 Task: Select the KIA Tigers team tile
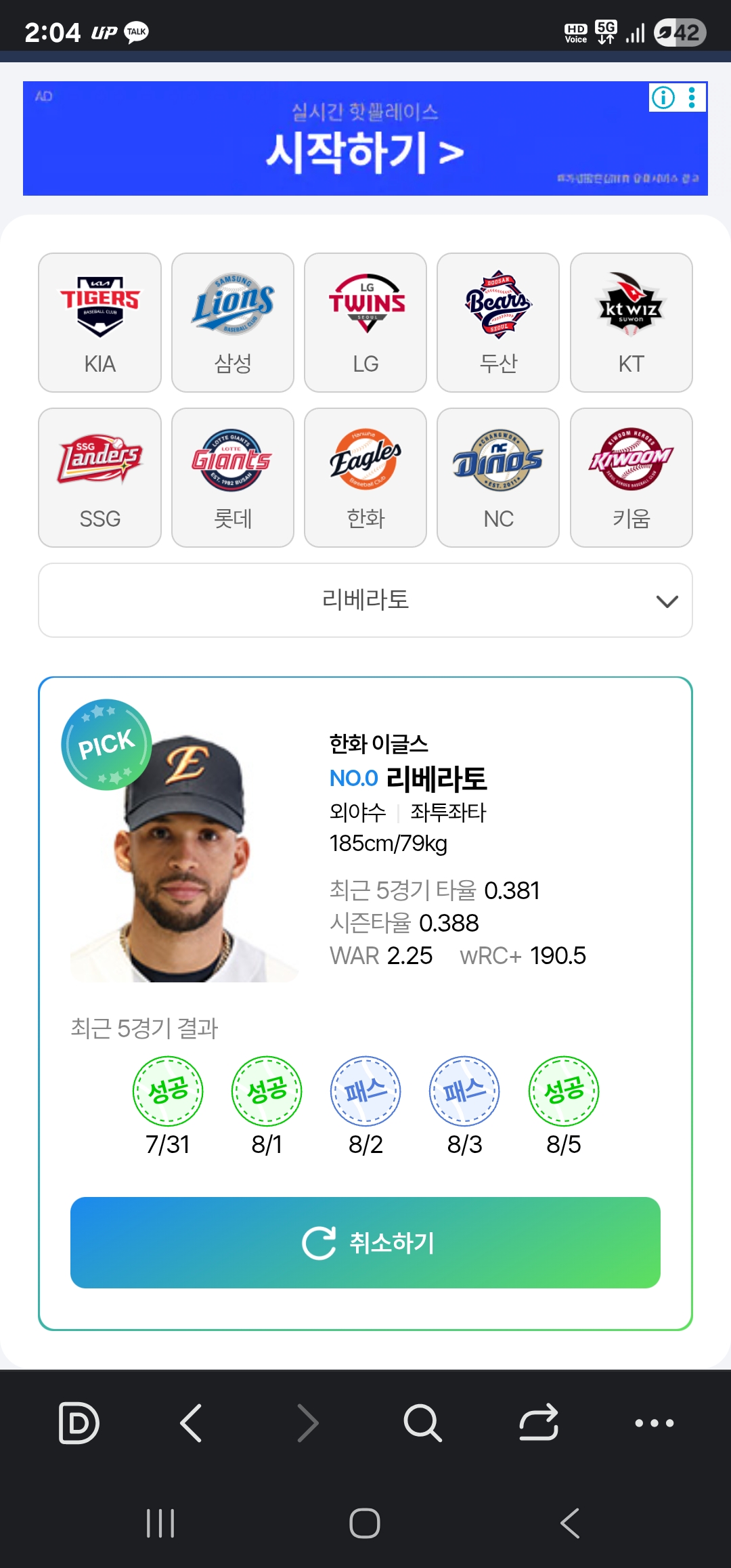point(99,322)
